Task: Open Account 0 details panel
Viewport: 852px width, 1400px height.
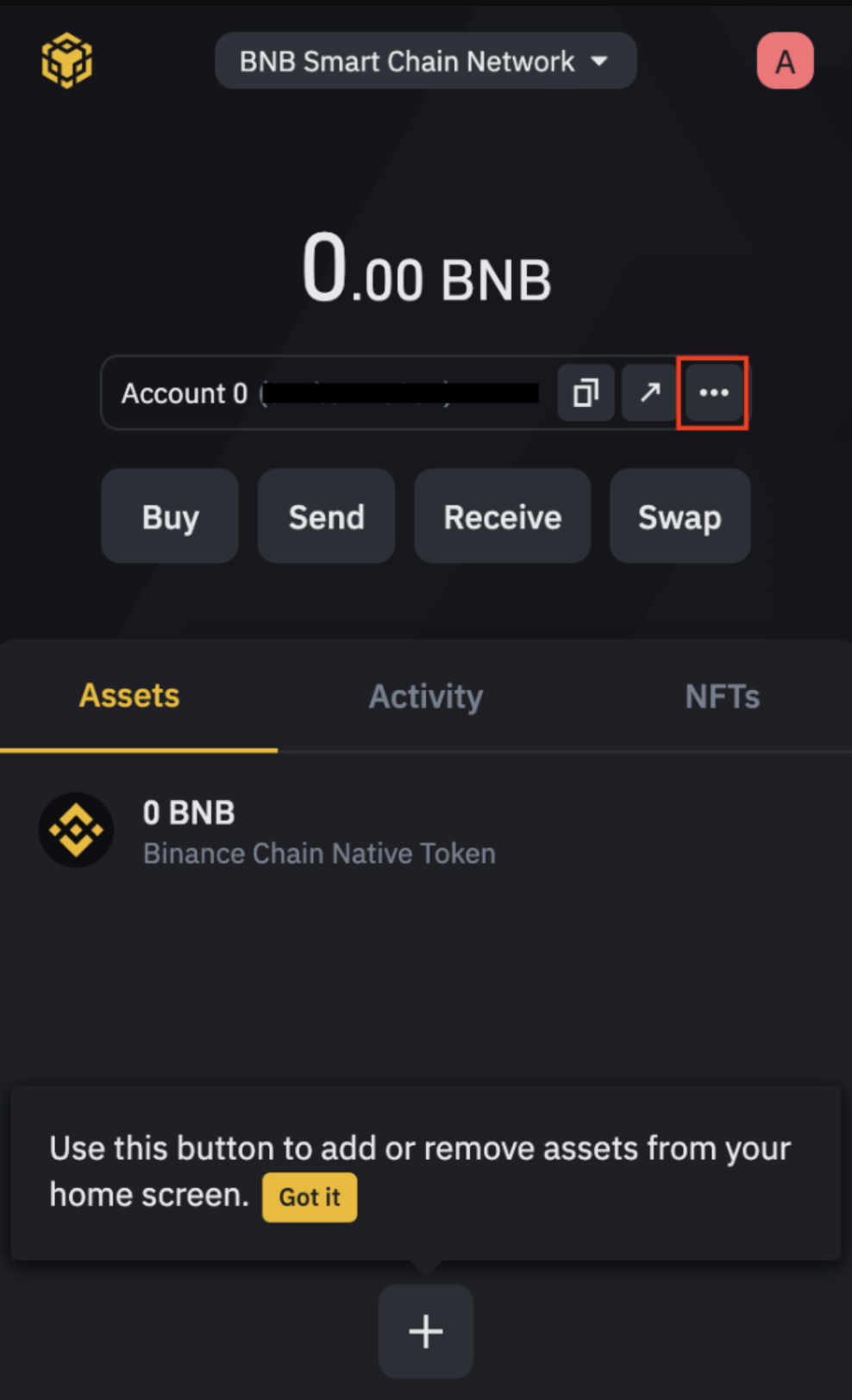Action: [184, 393]
